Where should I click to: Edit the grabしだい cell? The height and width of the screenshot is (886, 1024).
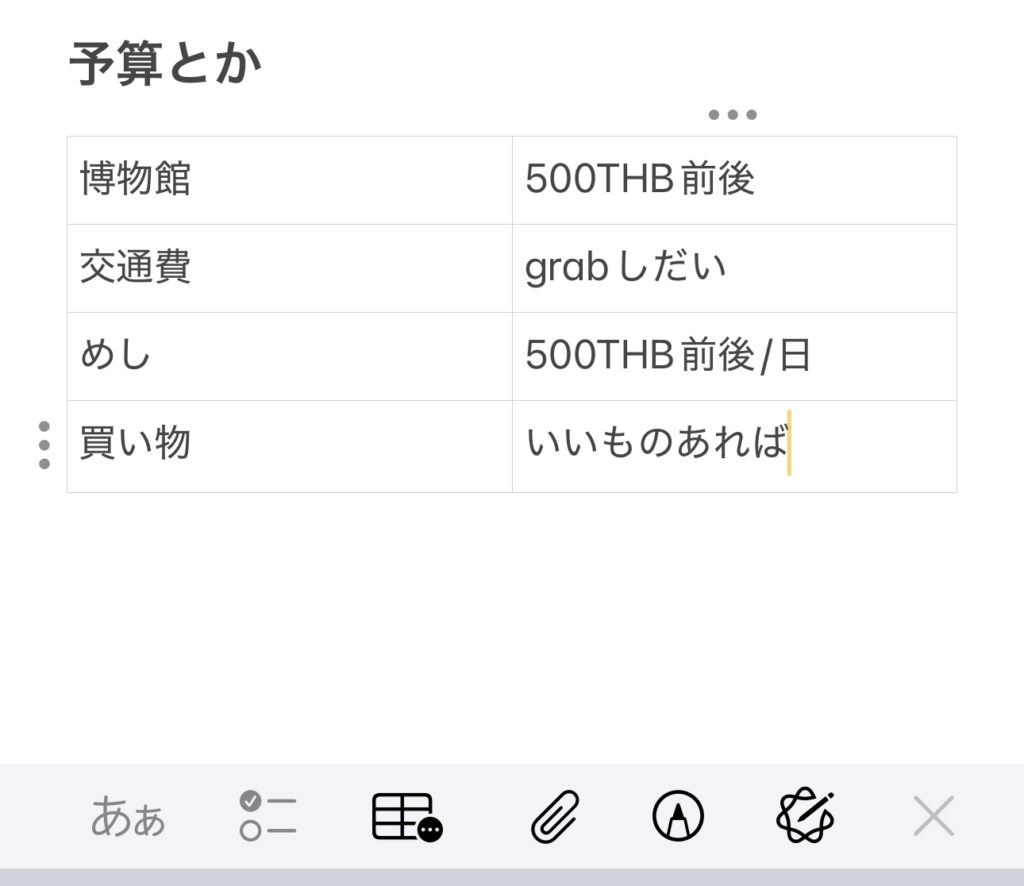coord(734,268)
